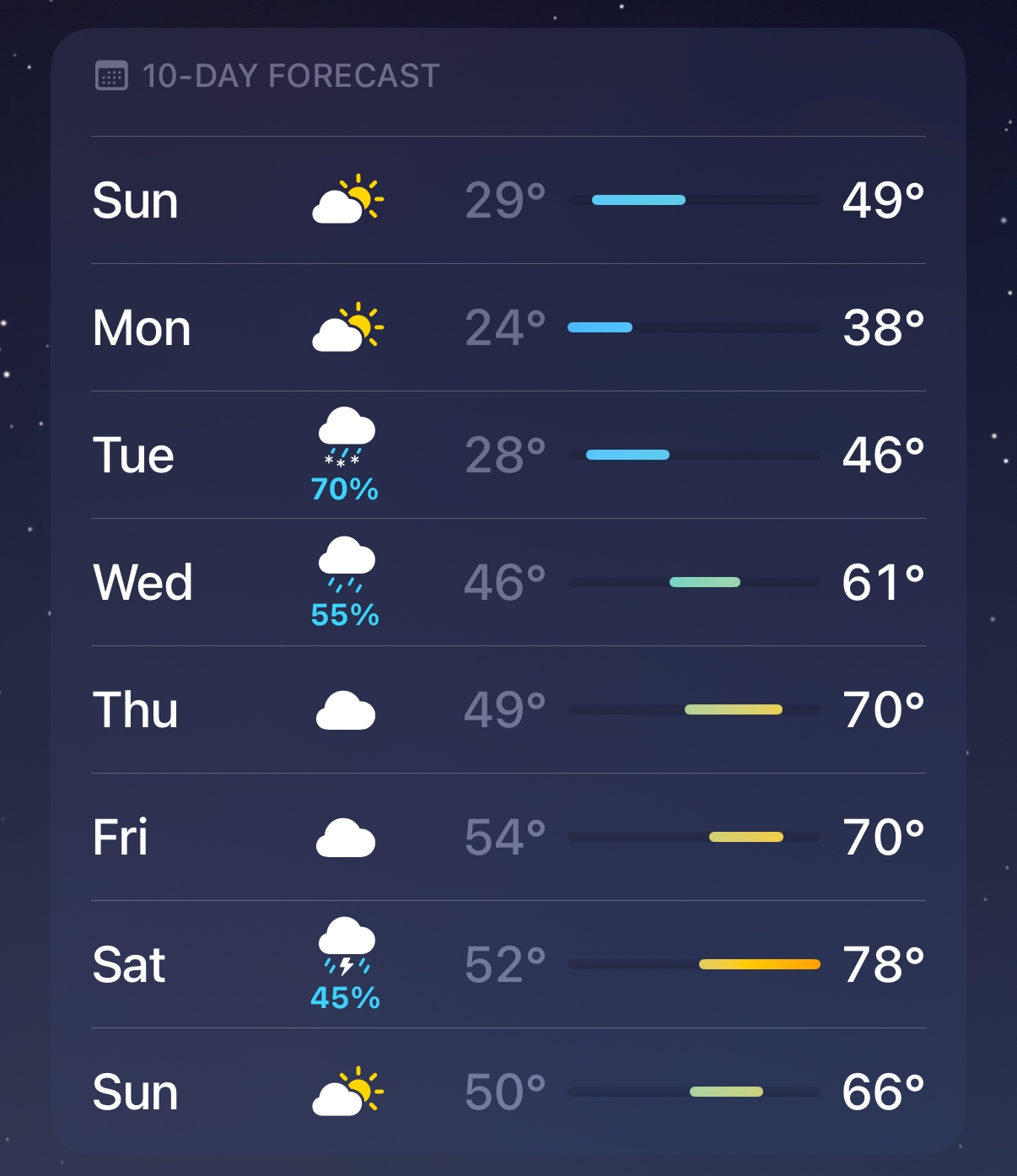Open Monday's forecast details

click(x=508, y=327)
